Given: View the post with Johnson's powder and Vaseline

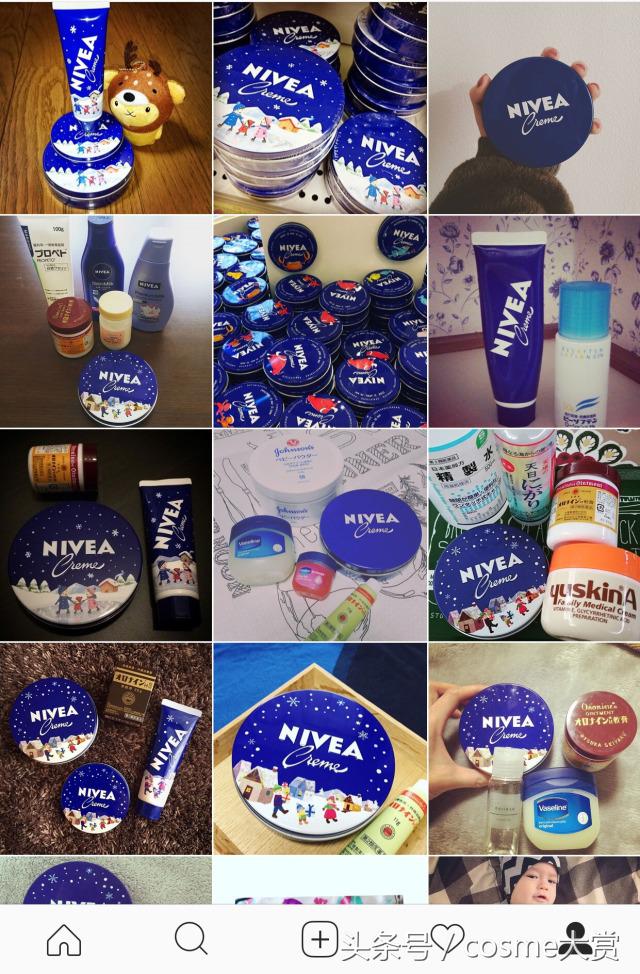Looking at the screenshot, I should [319, 535].
